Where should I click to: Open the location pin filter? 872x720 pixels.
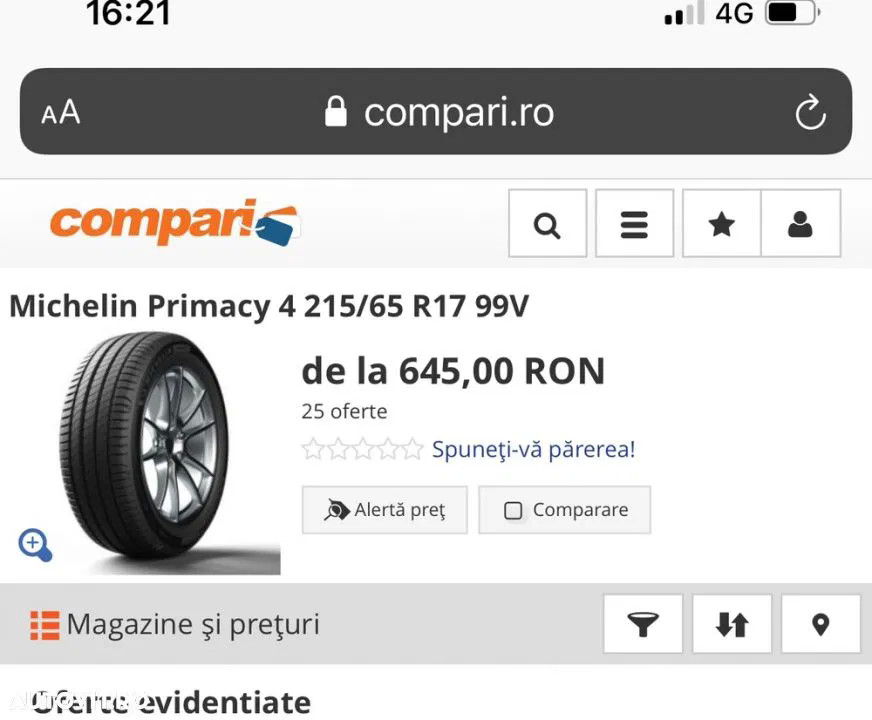click(x=820, y=625)
